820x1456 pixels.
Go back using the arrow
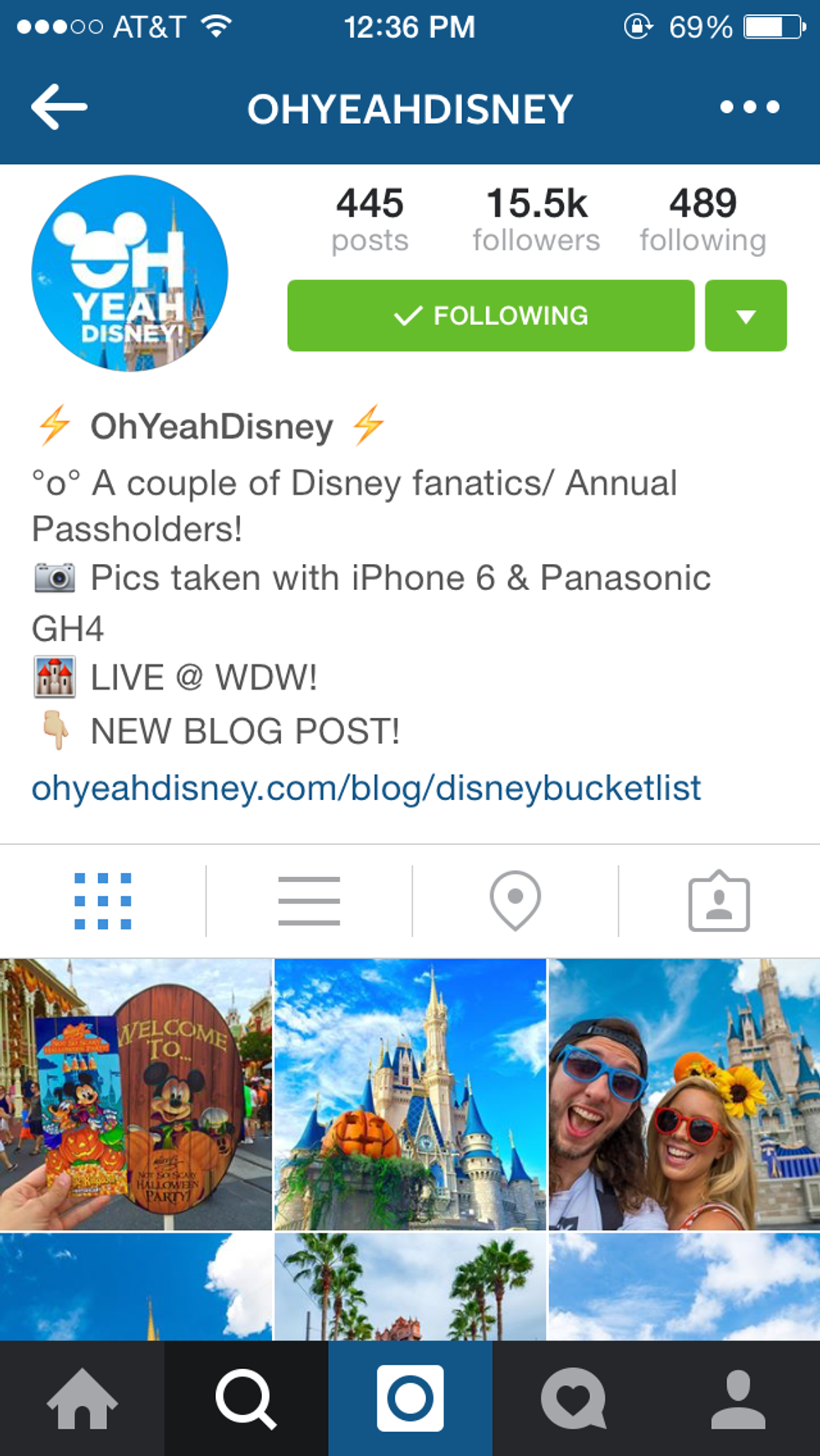[x=59, y=107]
